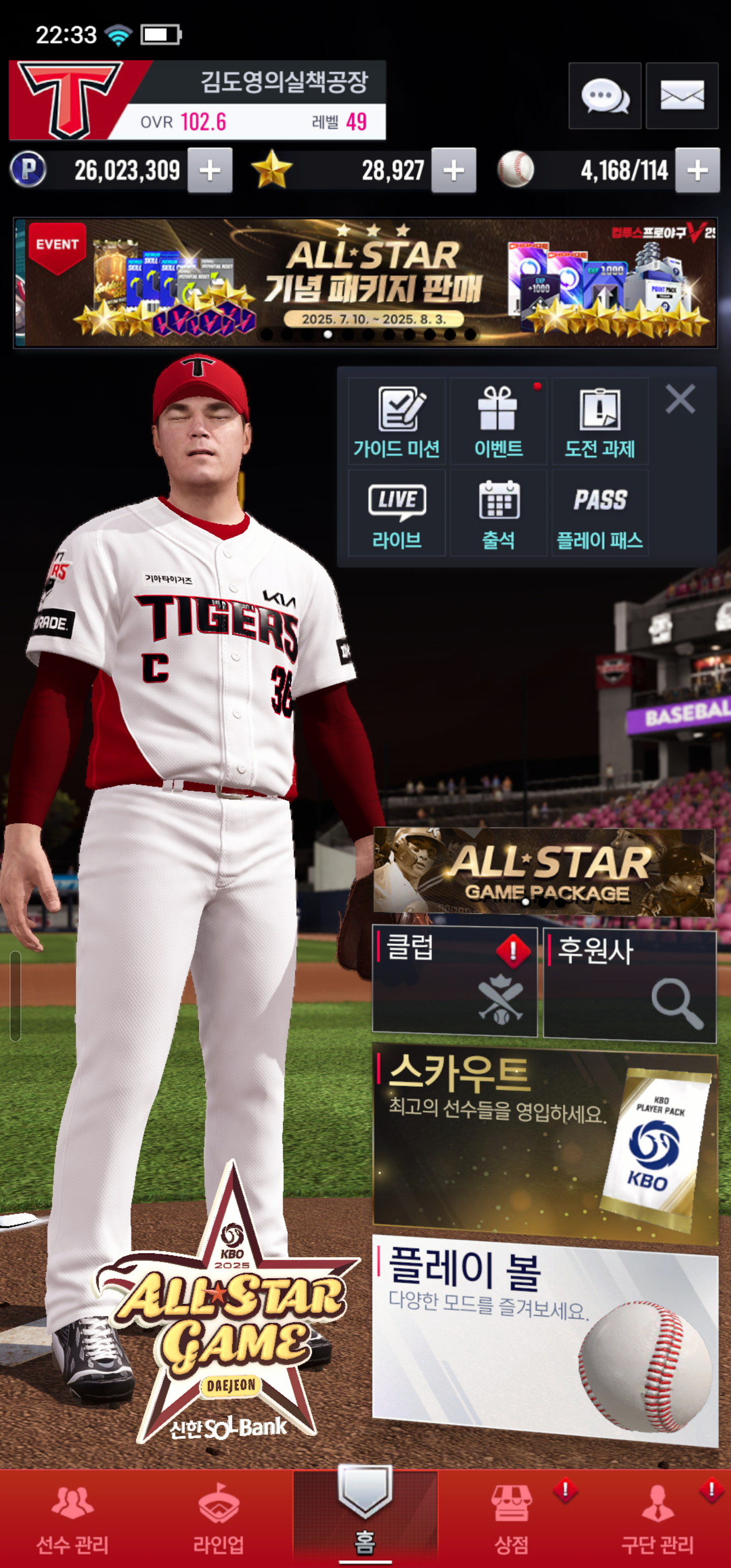Open 도전 과제 challenges
The height and width of the screenshot is (1568, 731).
600,421
